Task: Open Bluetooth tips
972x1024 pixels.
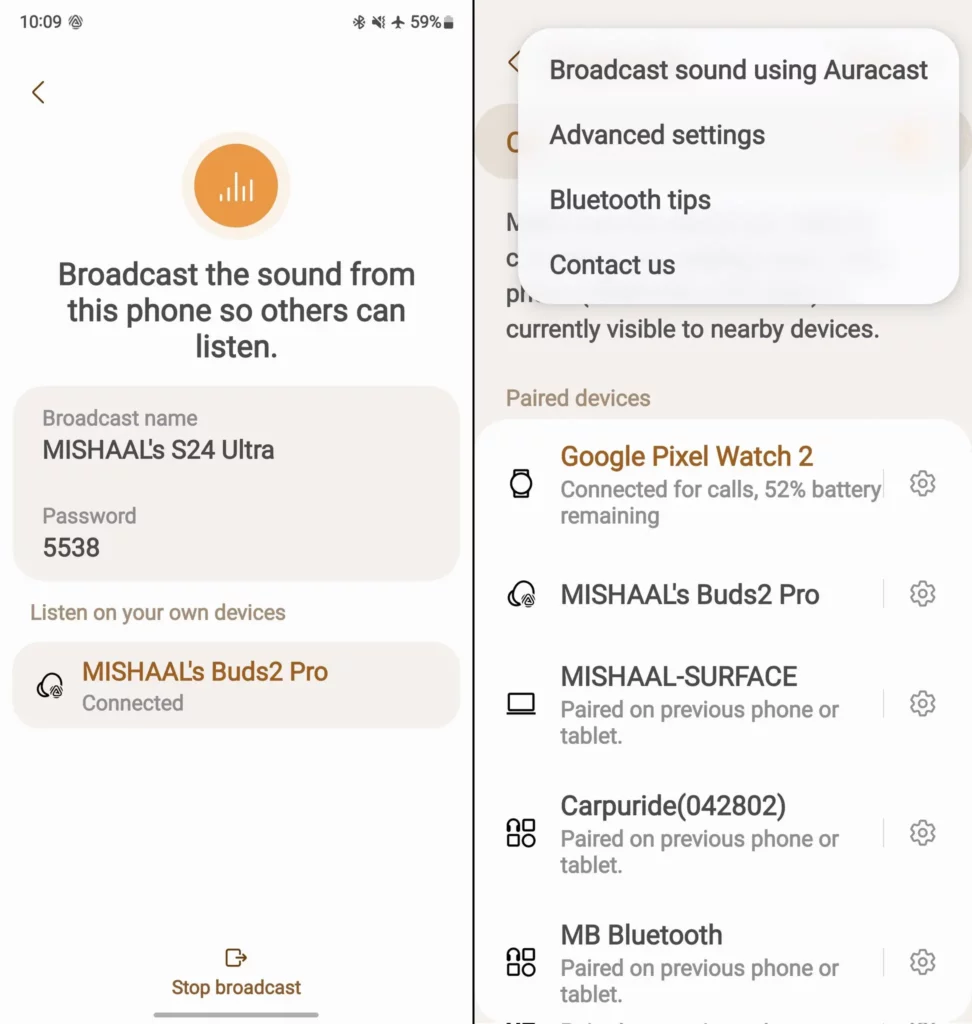Action: [x=630, y=200]
